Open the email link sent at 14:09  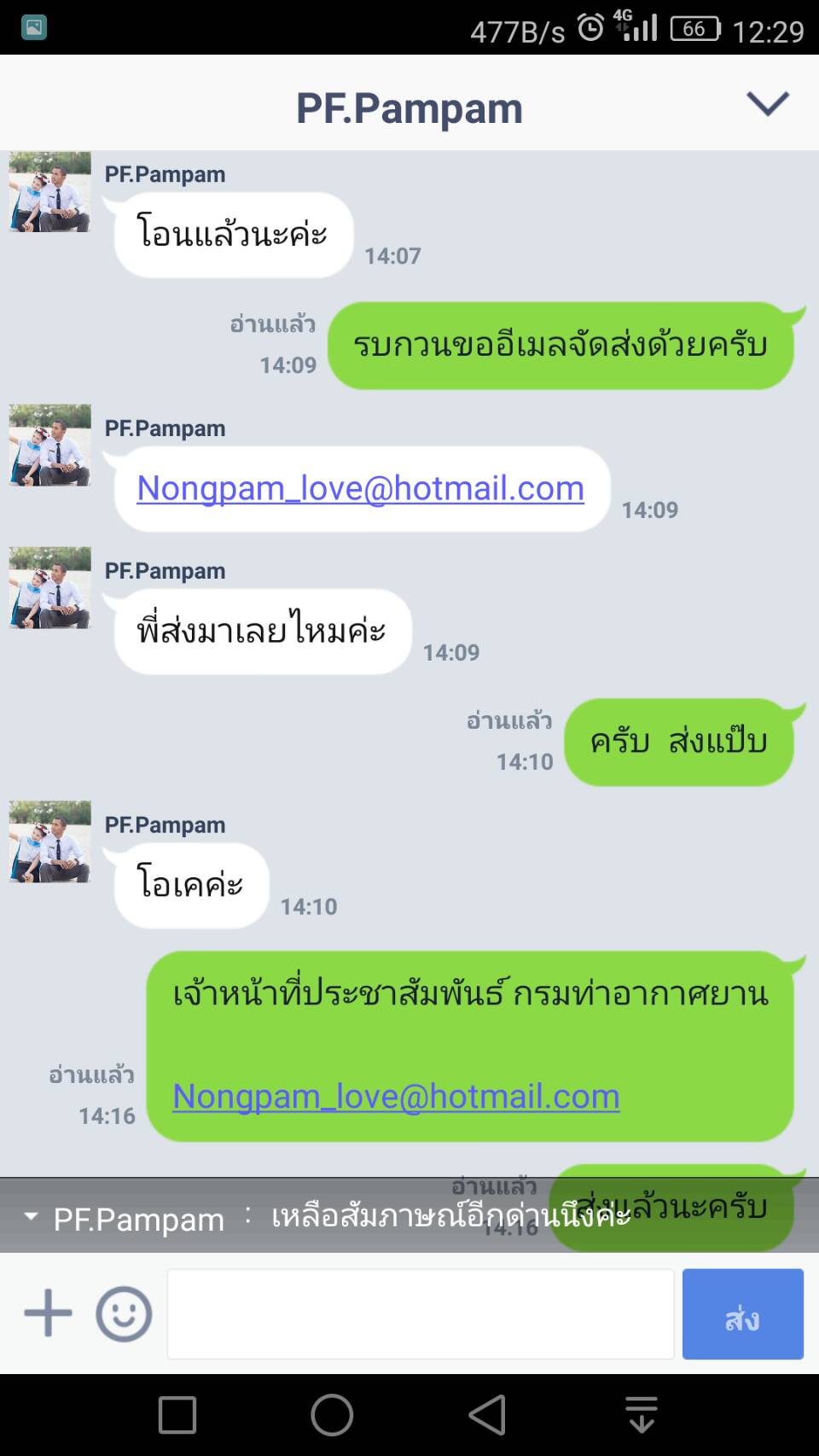pyautogui.click(x=360, y=489)
